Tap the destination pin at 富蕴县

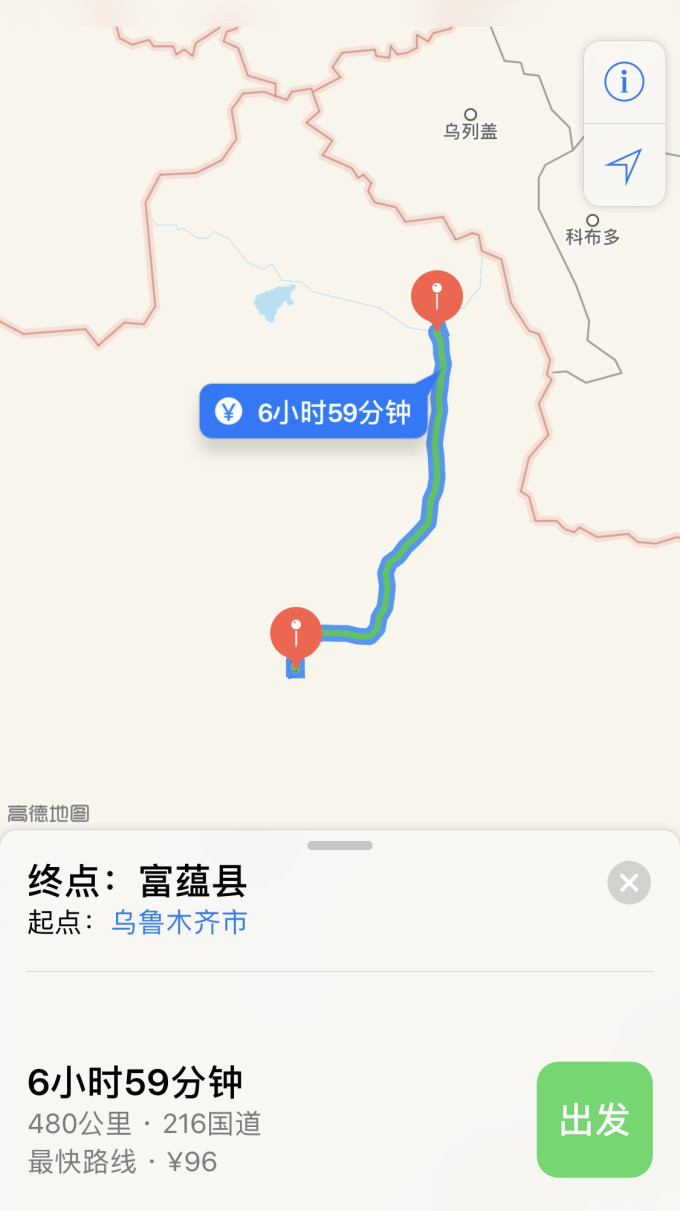click(x=437, y=297)
